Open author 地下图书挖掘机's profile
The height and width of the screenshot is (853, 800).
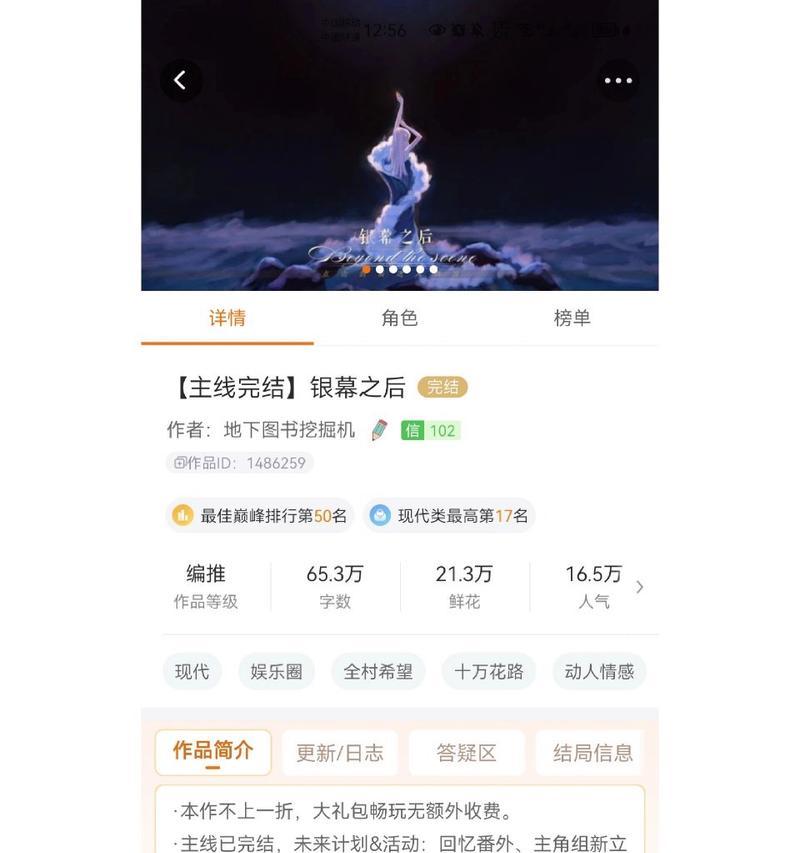point(289,430)
